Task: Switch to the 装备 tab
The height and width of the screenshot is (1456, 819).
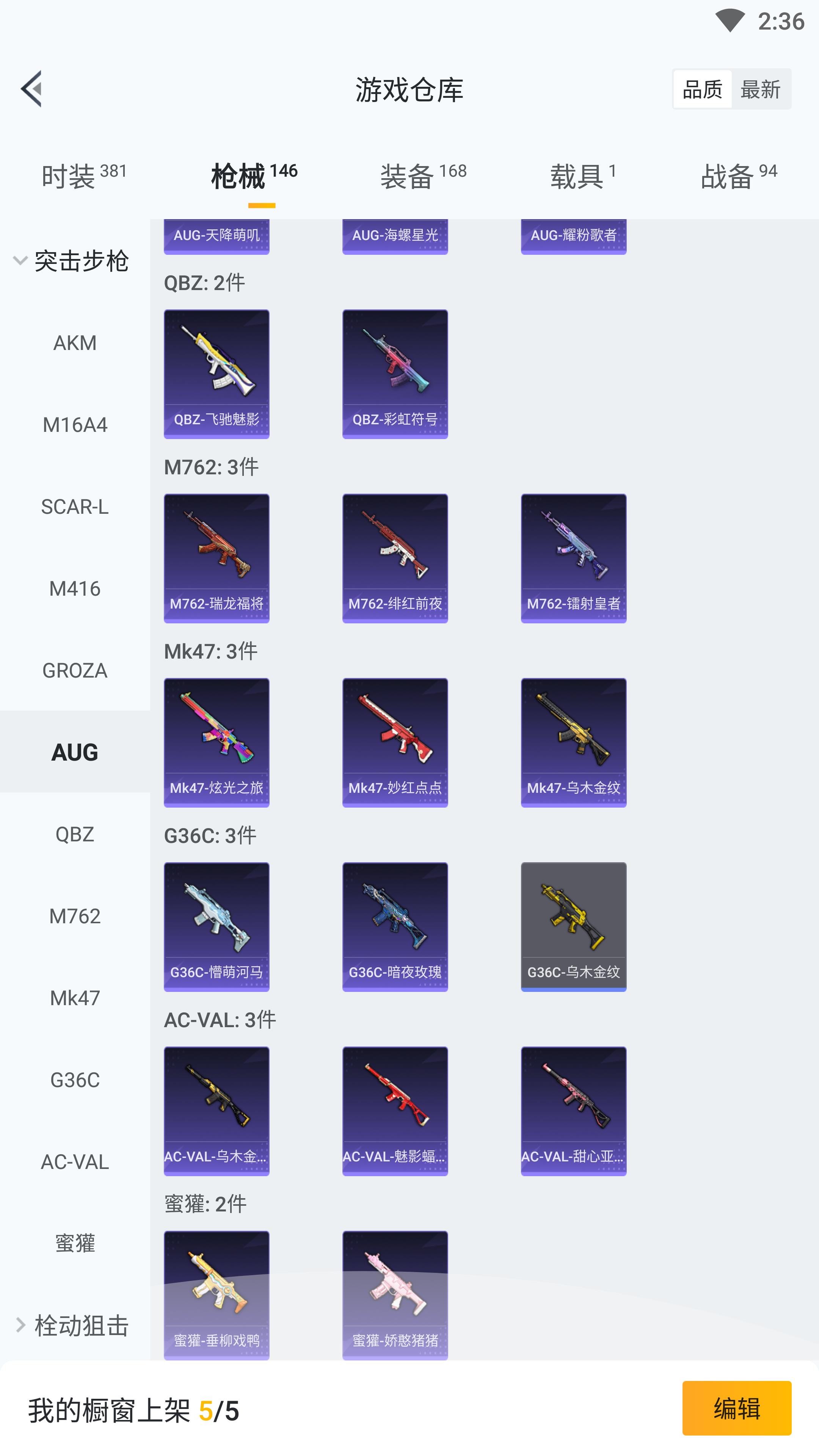Action: (x=423, y=176)
